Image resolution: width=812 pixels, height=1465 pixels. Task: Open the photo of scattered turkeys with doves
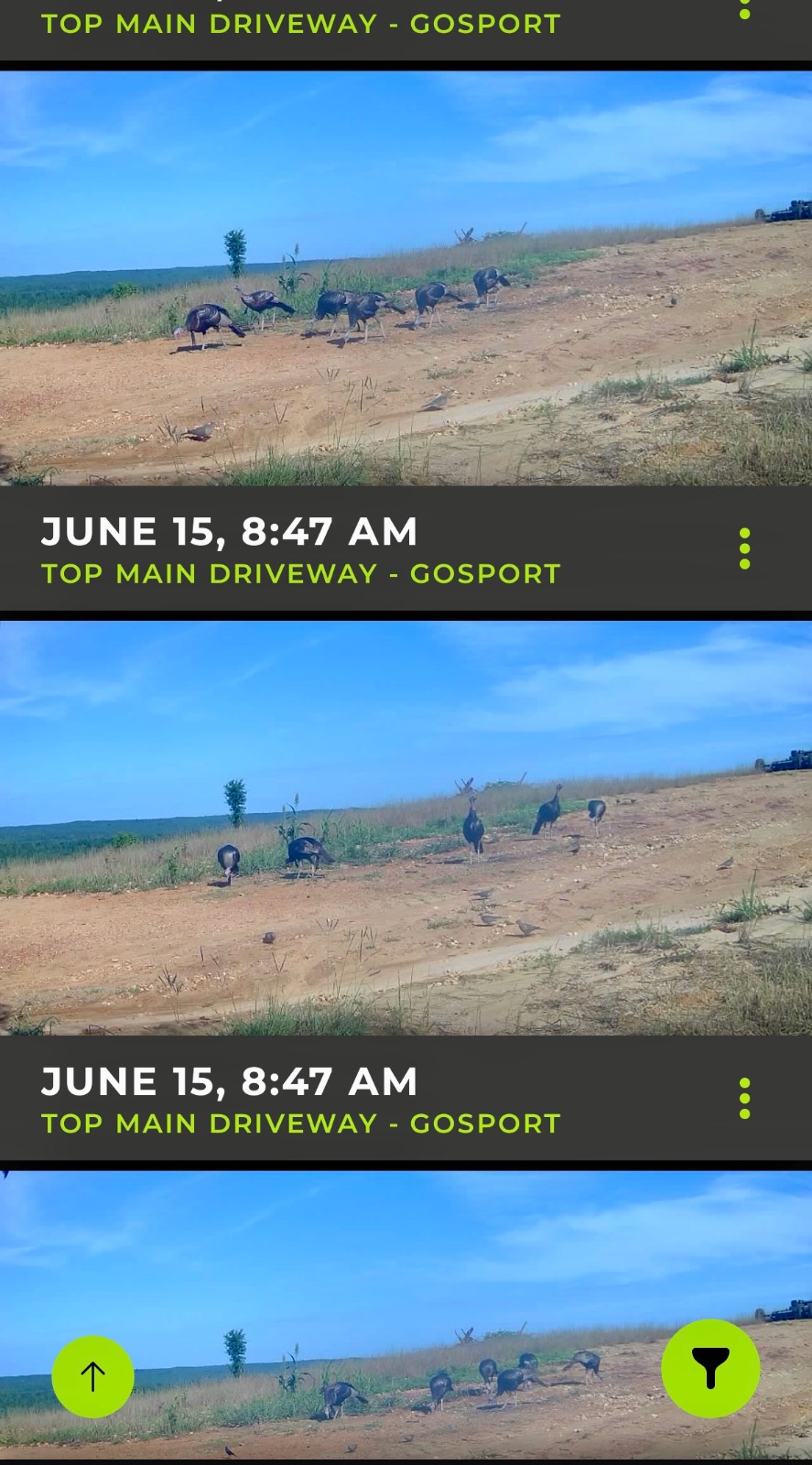(x=406, y=829)
